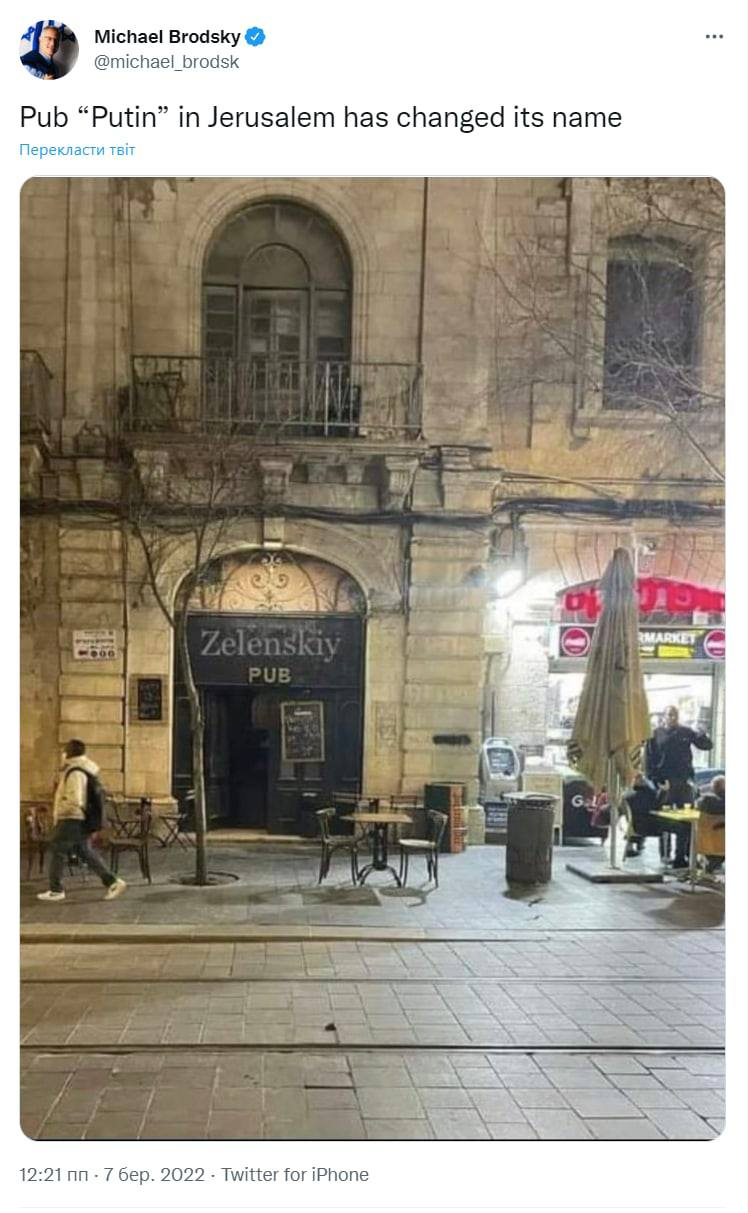Tap 'Перекласти твіт' to translate the tweet
The height and width of the screenshot is (1213, 748).
point(77,150)
